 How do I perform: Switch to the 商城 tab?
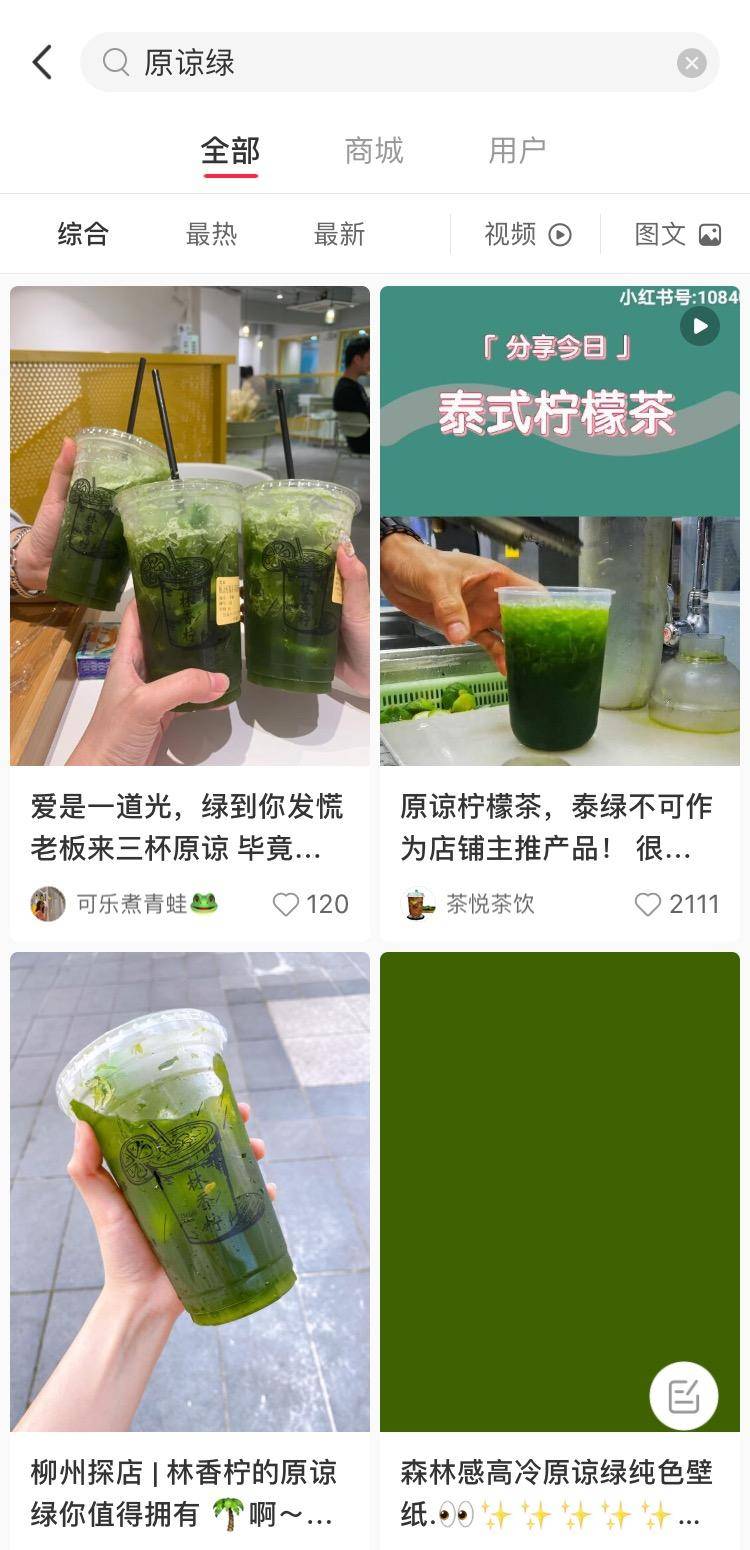click(x=373, y=150)
